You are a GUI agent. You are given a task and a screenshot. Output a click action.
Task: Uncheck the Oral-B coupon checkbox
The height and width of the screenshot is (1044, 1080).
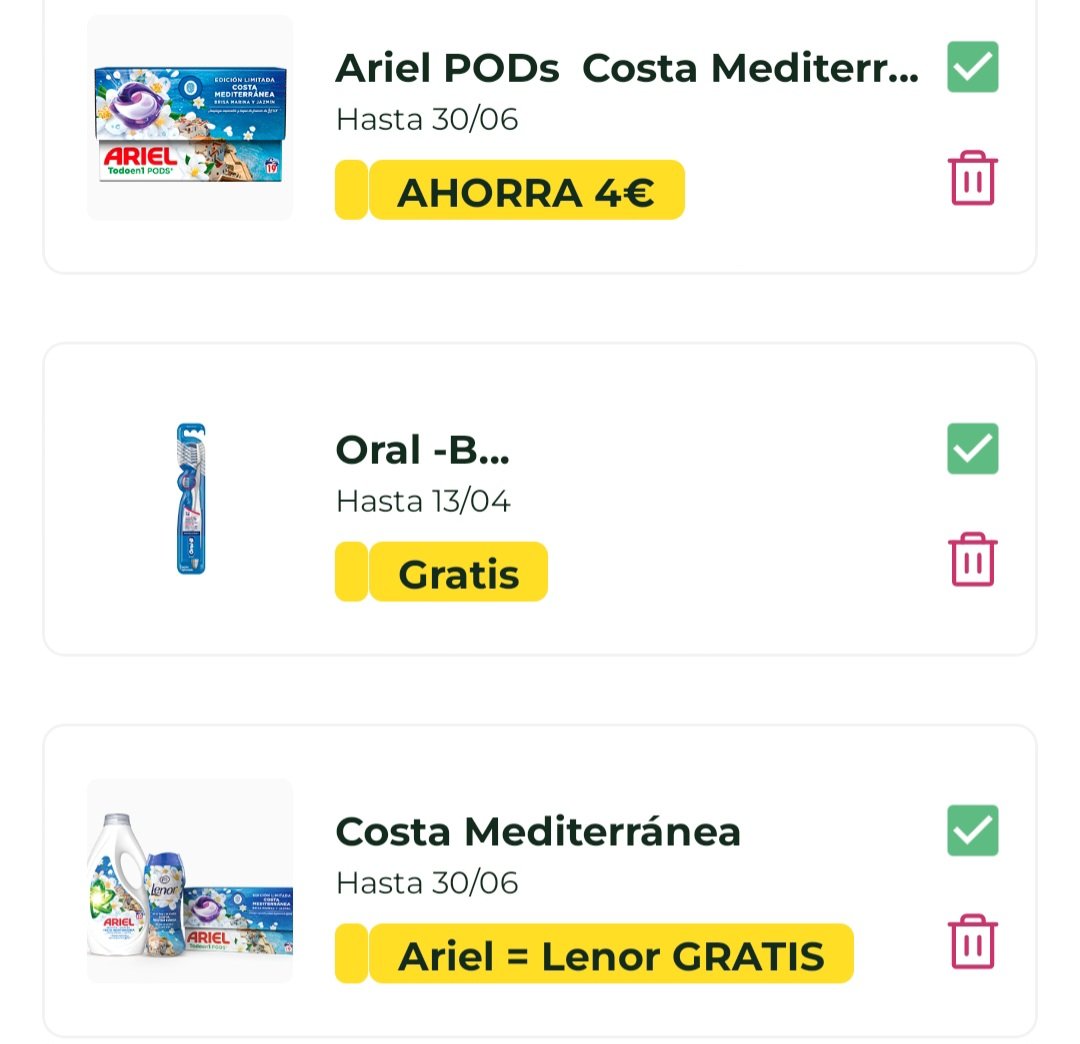click(x=972, y=449)
